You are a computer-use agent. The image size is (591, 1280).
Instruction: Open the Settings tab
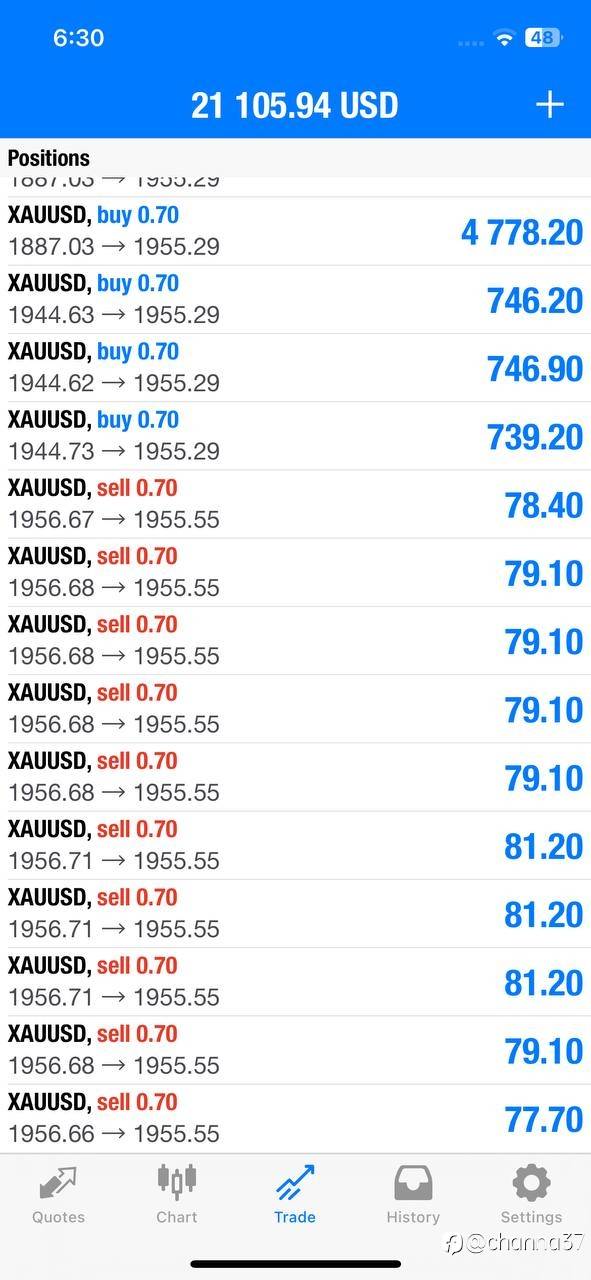click(531, 1195)
